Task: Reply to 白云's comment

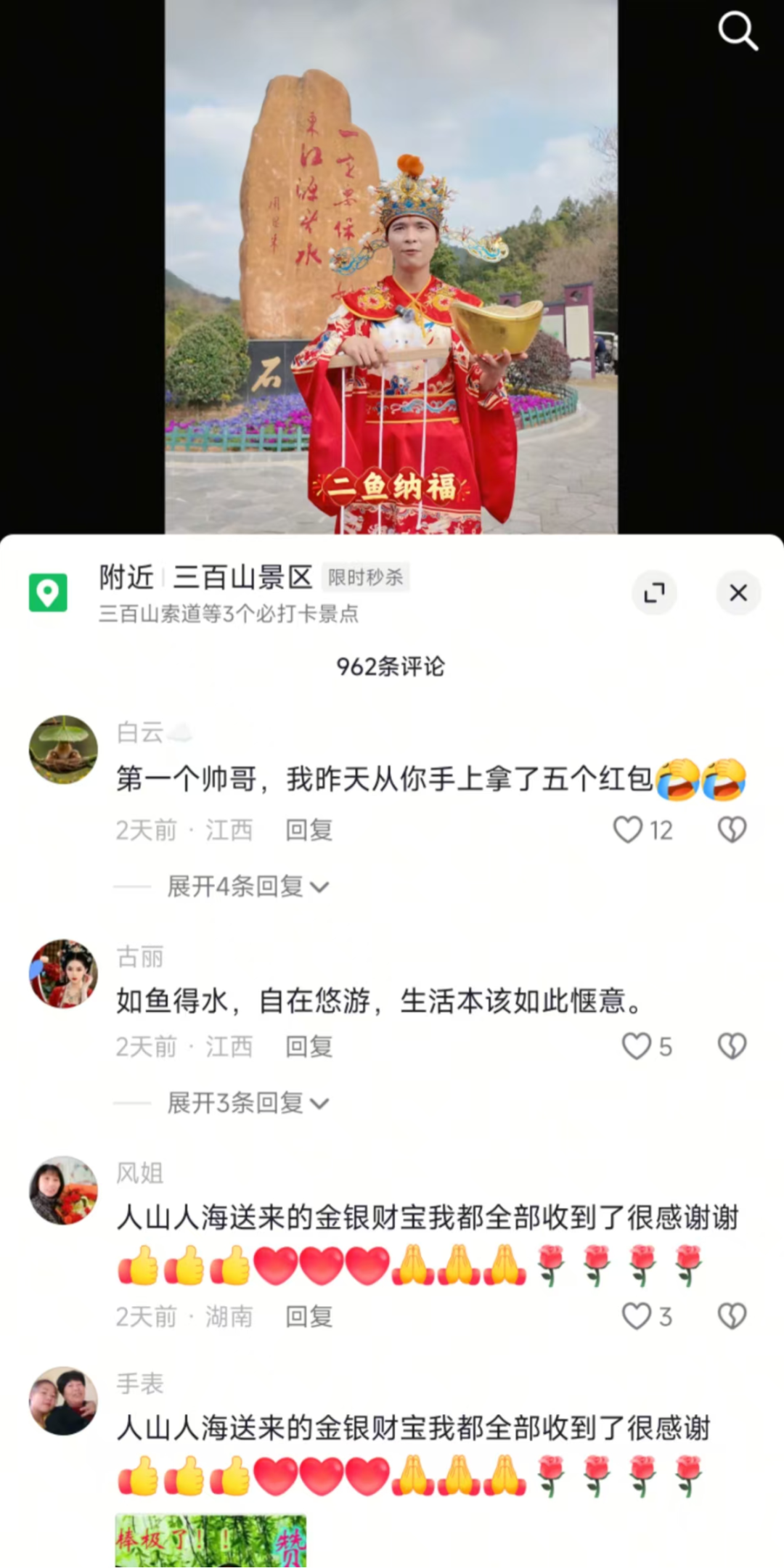Action: pyautogui.click(x=309, y=830)
